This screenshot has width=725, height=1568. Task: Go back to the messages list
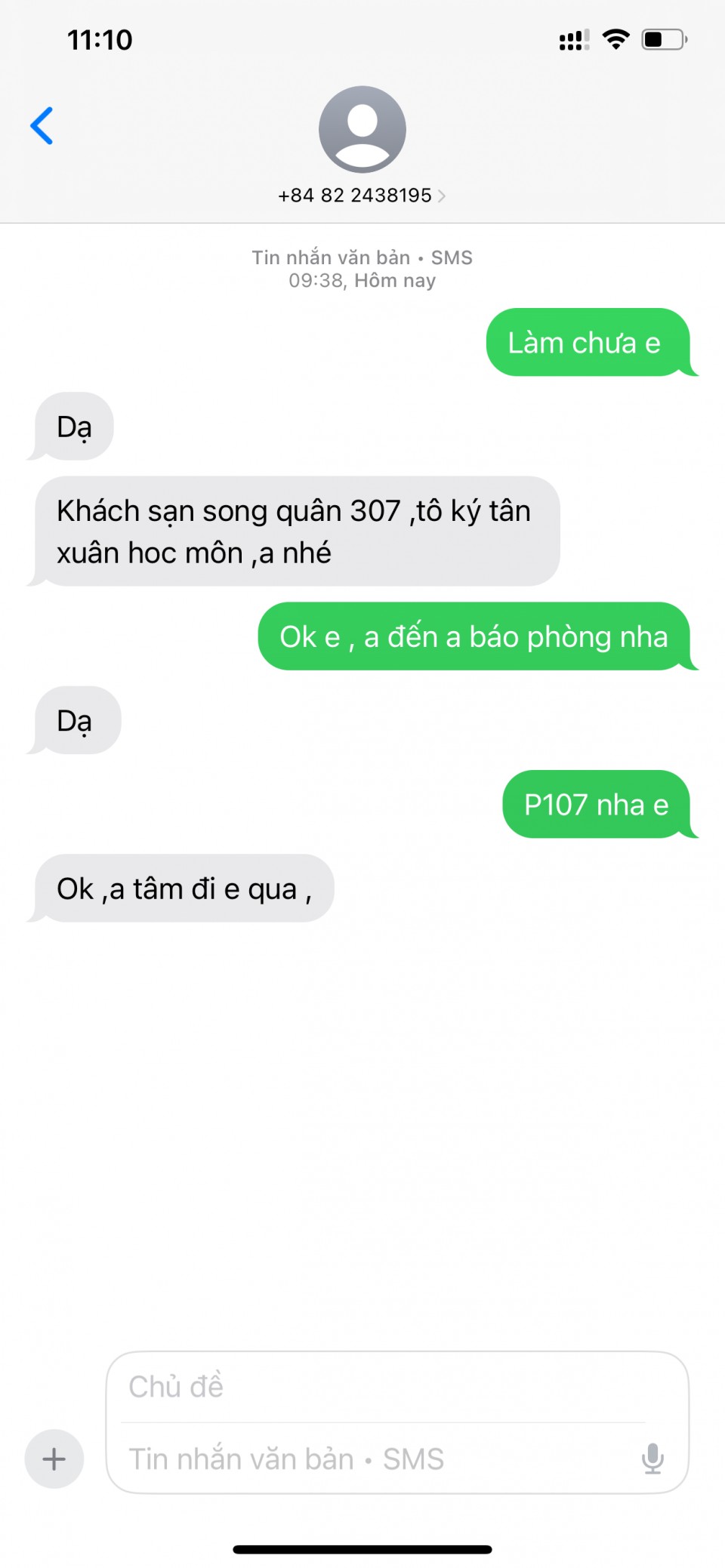(42, 125)
